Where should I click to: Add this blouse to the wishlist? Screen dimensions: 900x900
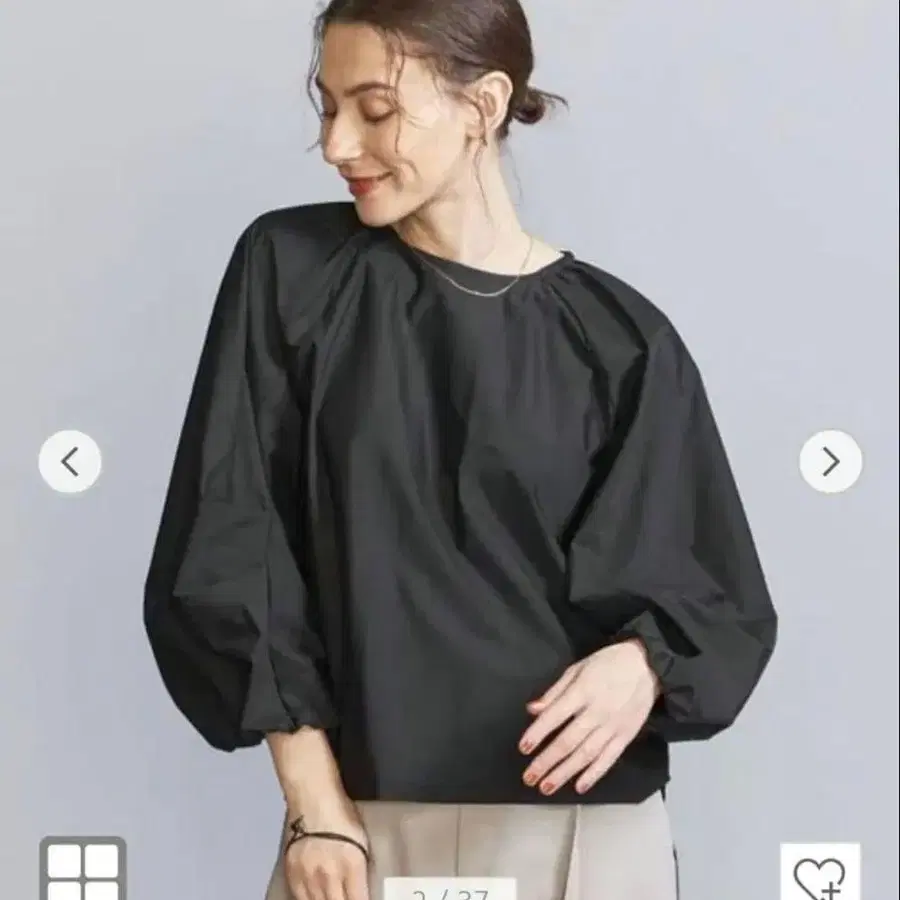click(x=819, y=874)
